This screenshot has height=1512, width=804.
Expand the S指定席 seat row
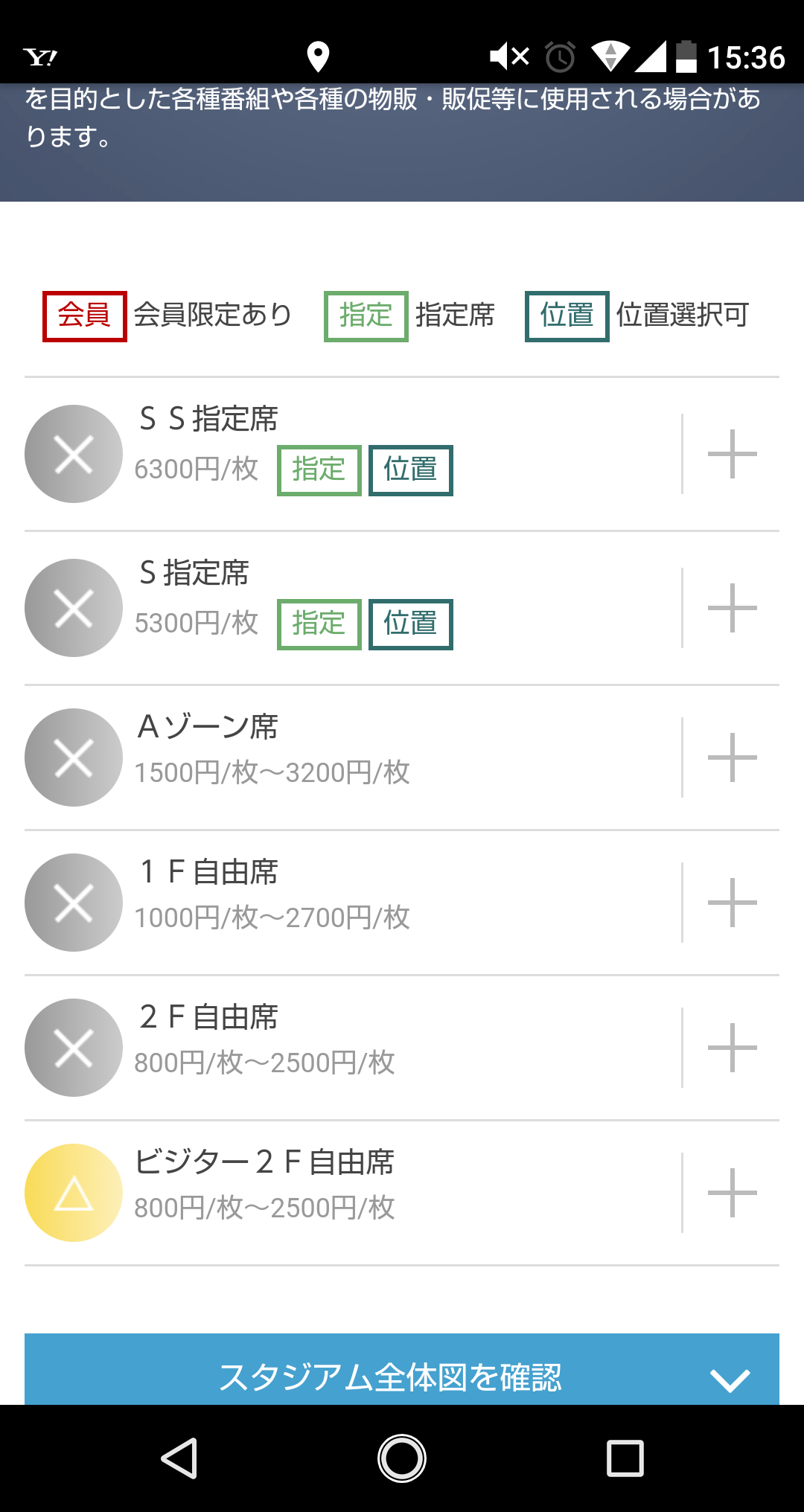coord(732,608)
